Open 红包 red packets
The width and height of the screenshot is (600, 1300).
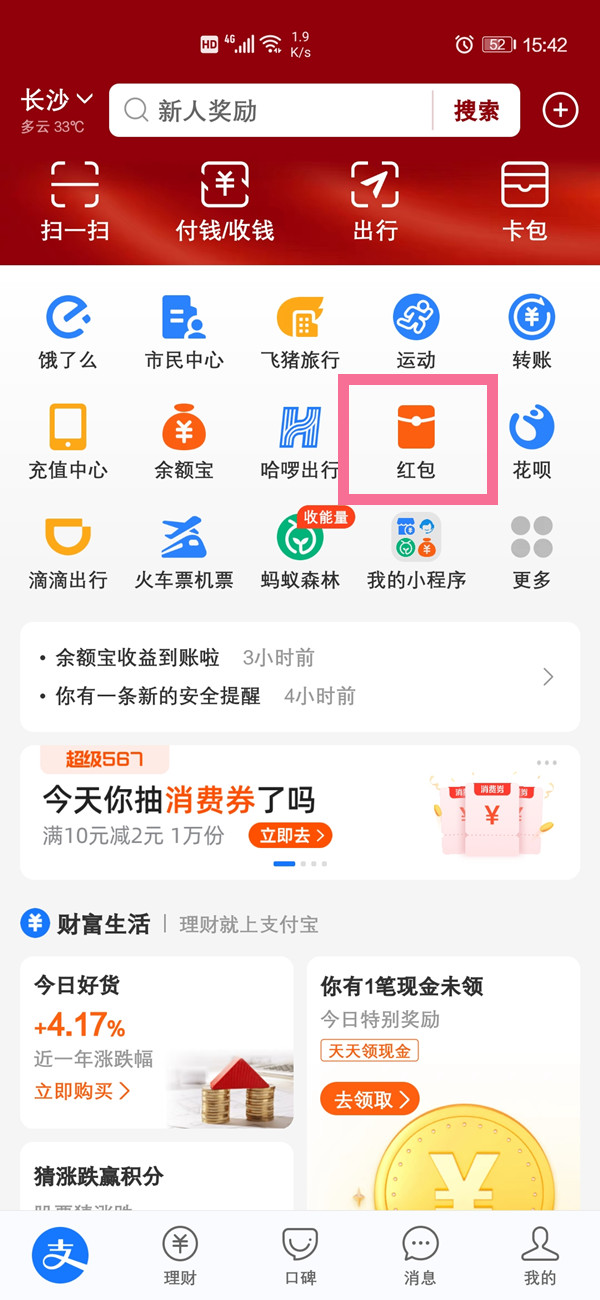click(x=416, y=440)
